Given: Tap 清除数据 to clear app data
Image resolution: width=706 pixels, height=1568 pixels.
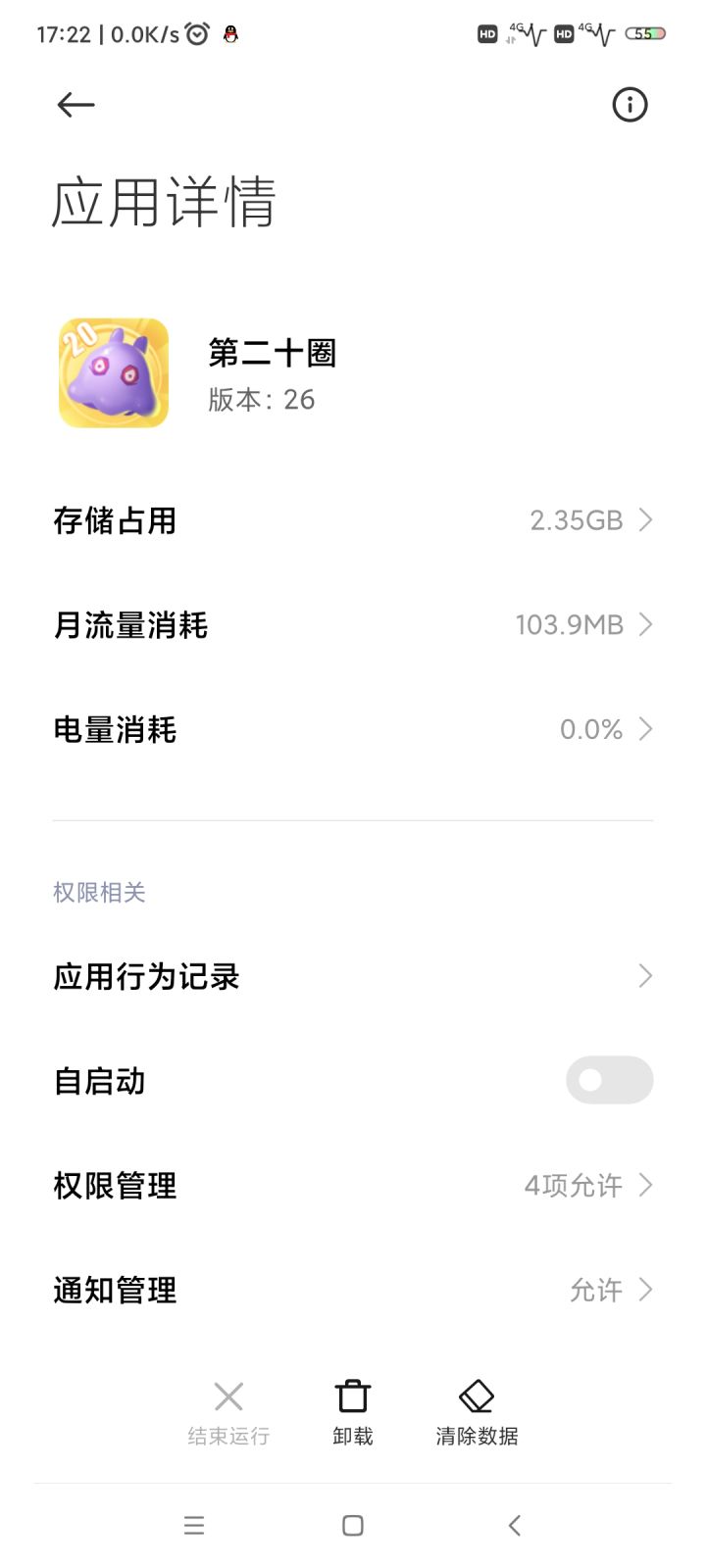Looking at the screenshot, I should tap(477, 1411).
